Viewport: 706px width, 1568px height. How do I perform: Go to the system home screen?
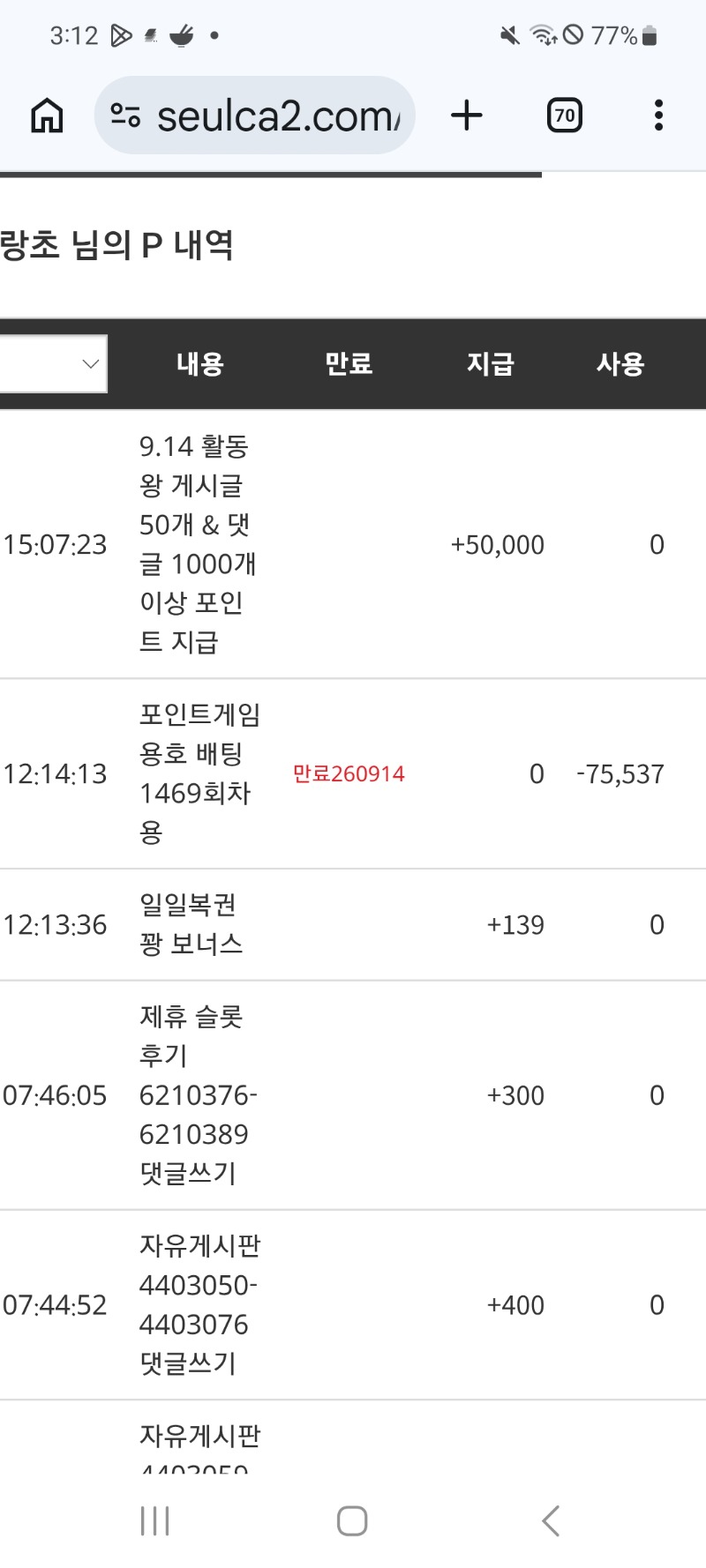[x=352, y=1521]
